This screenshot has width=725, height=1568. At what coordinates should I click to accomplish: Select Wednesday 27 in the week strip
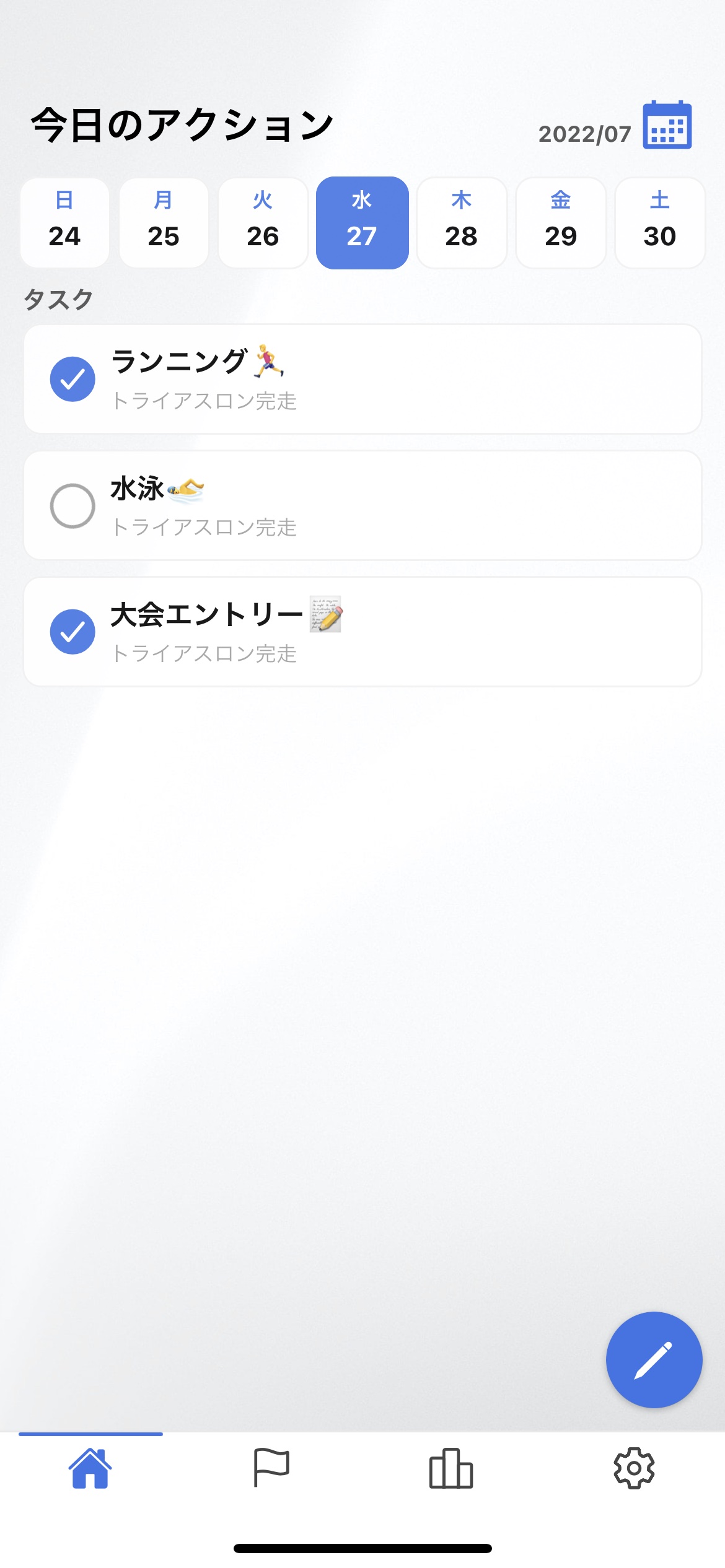362,222
